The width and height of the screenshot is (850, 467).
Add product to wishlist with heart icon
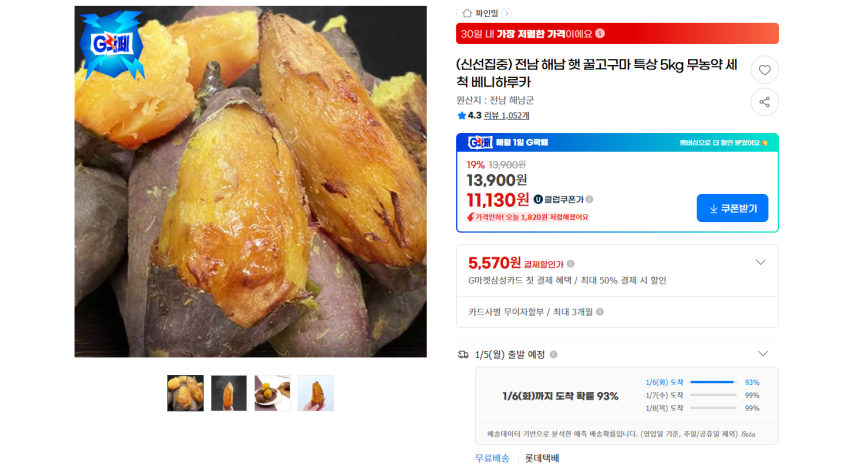point(764,70)
